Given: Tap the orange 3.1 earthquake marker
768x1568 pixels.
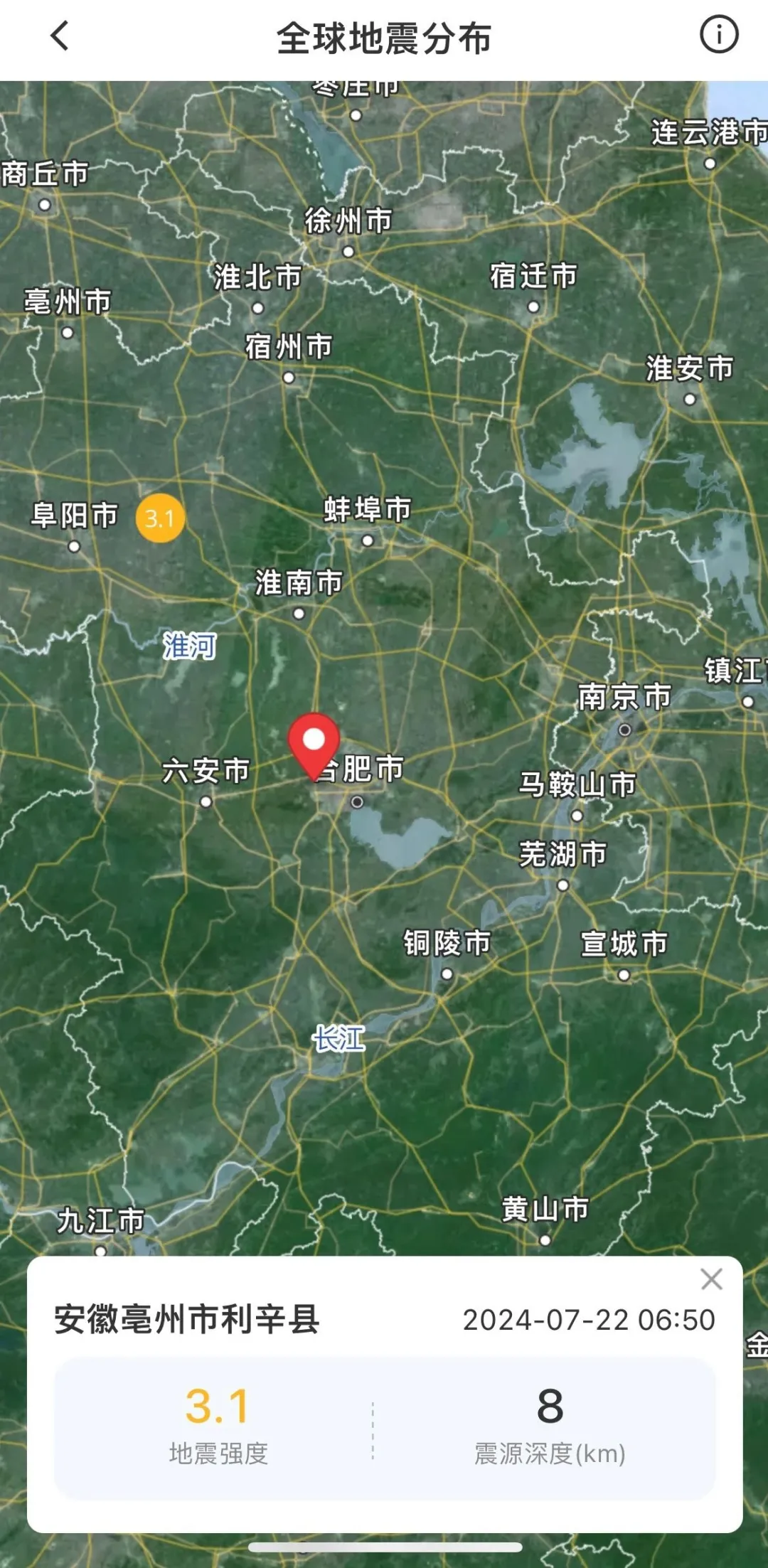Looking at the screenshot, I should click(160, 518).
